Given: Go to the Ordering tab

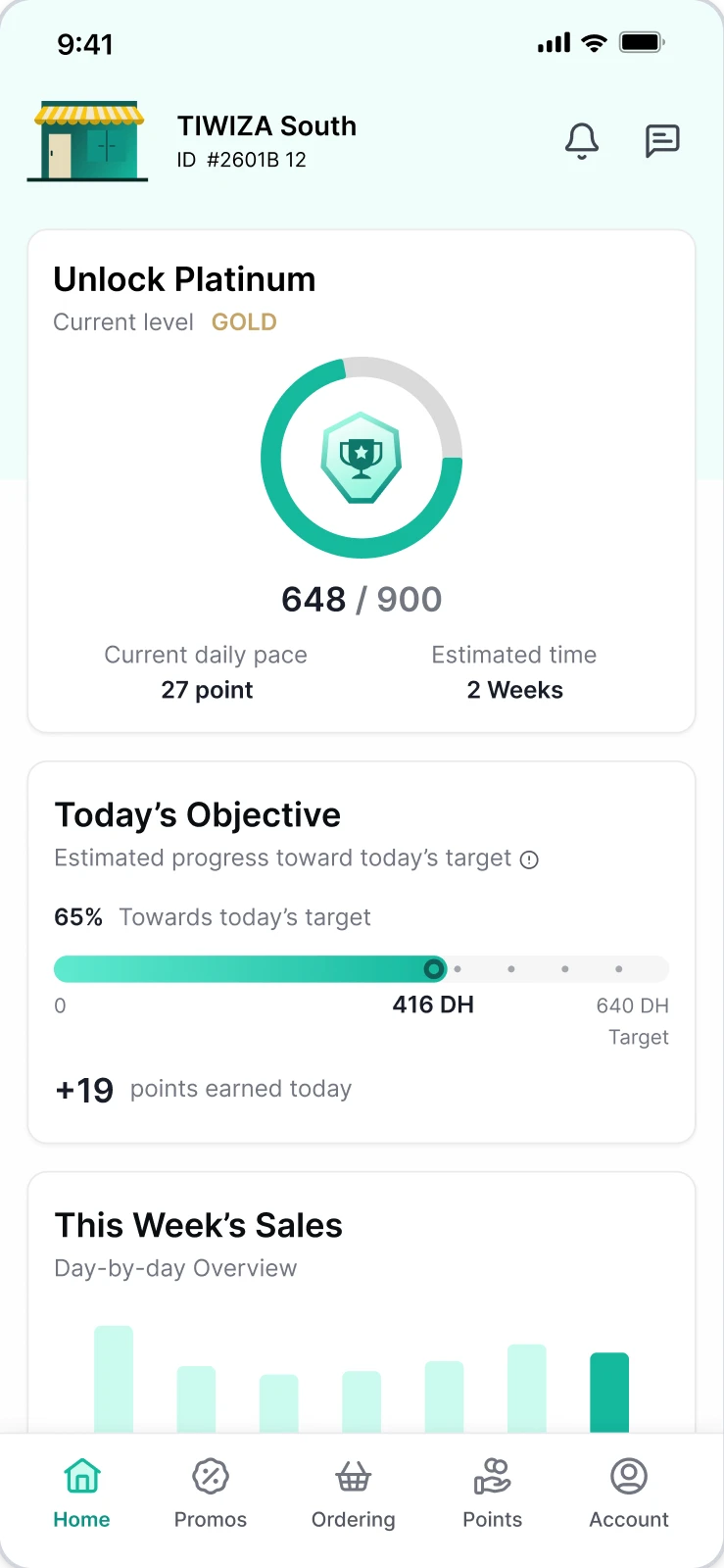Looking at the screenshot, I should tap(354, 1494).
